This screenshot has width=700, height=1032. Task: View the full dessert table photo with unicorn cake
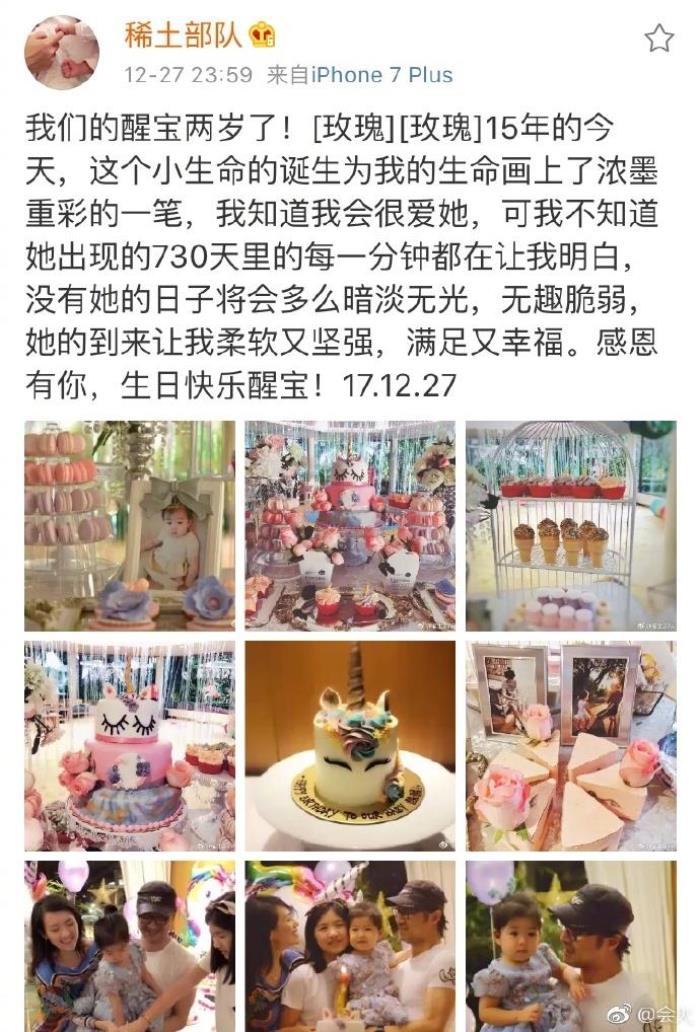point(350,525)
